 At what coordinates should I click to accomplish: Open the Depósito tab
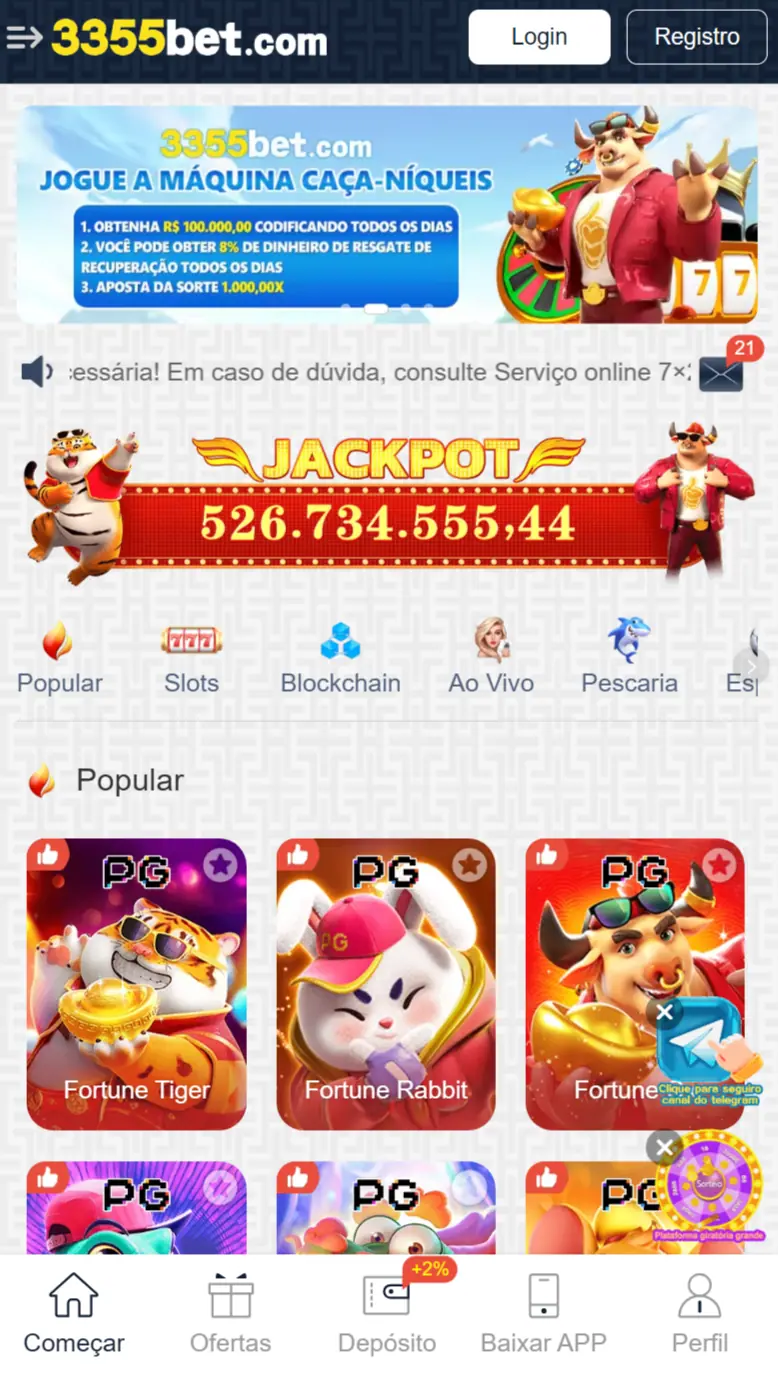point(387,1314)
